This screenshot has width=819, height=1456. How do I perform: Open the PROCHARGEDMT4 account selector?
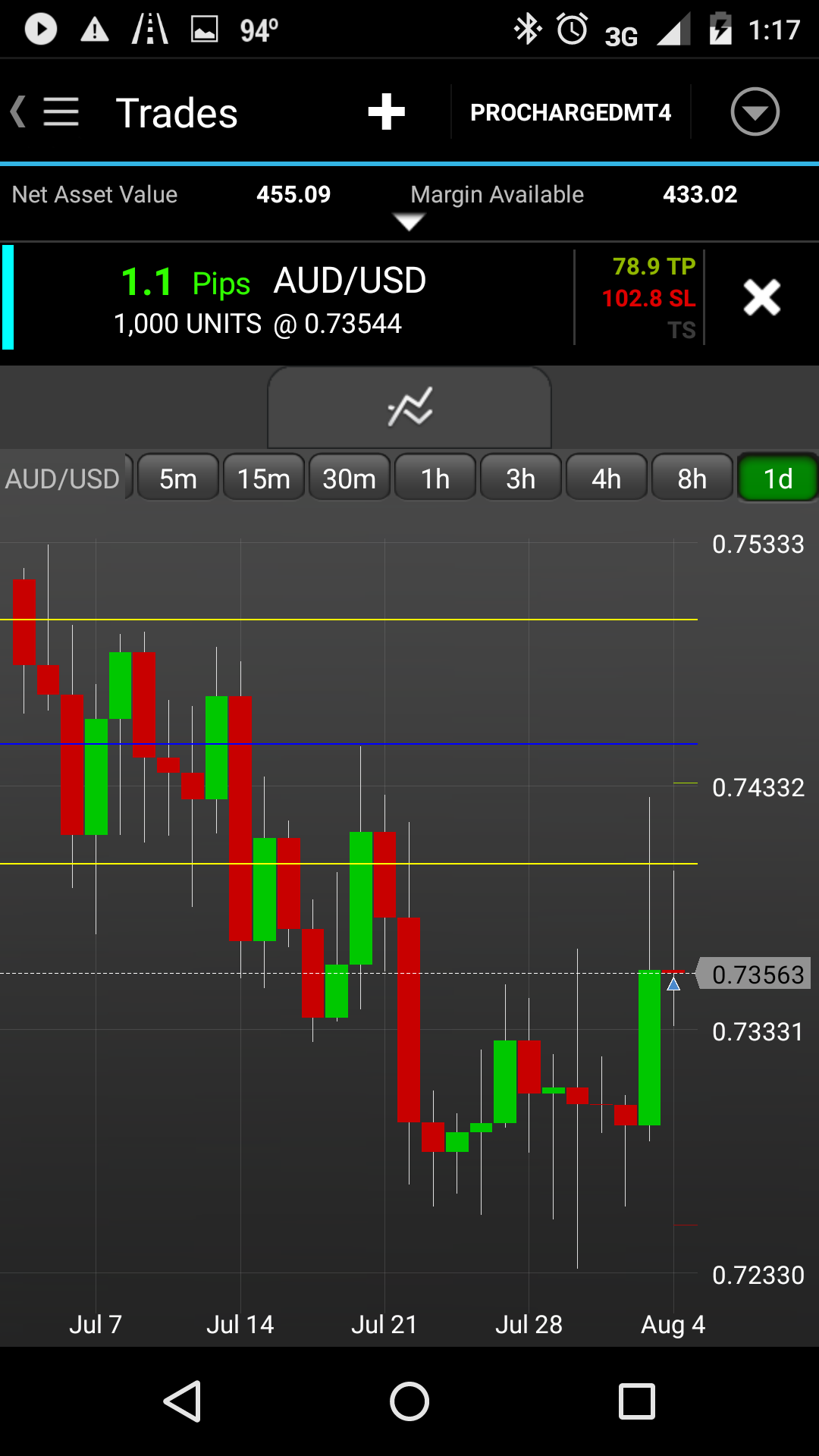click(x=570, y=112)
